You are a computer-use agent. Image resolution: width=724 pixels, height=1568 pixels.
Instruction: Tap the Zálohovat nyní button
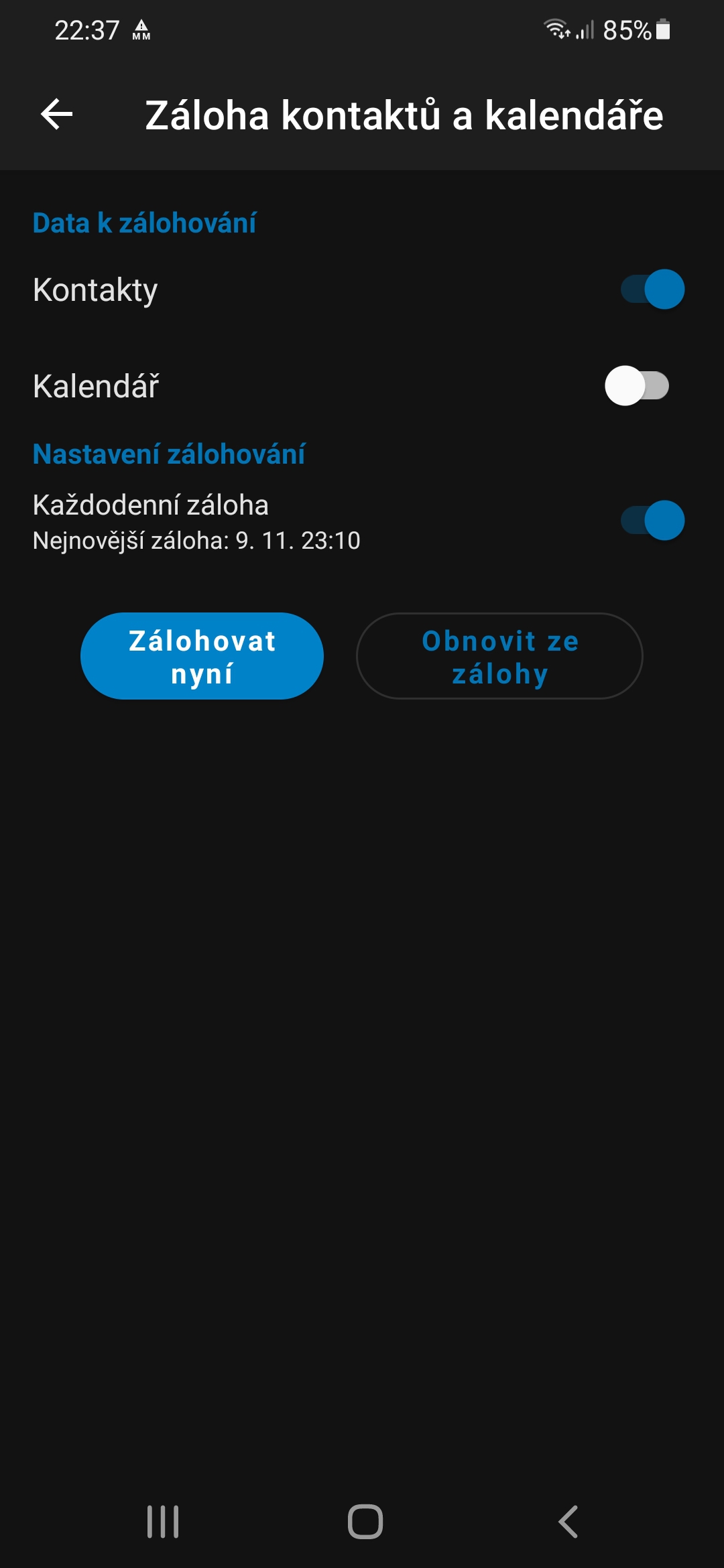(x=202, y=657)
